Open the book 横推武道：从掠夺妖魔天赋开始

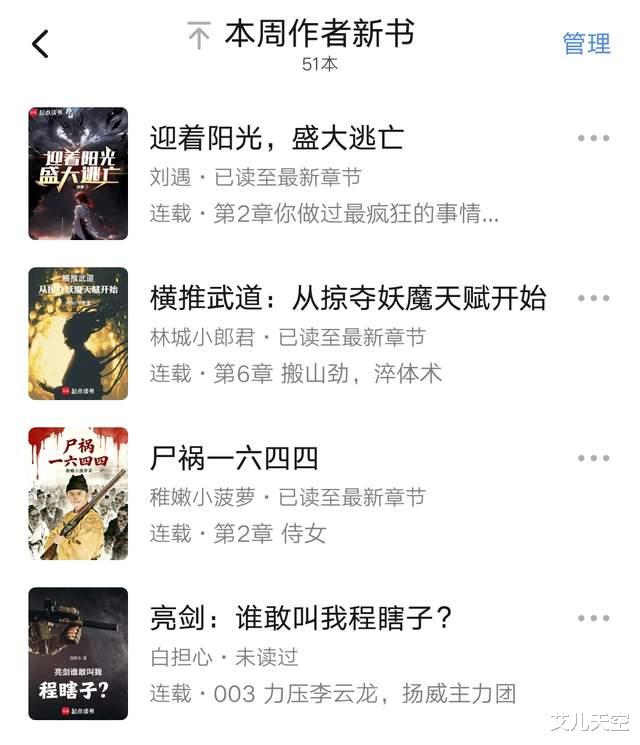(x=347, y=297)
